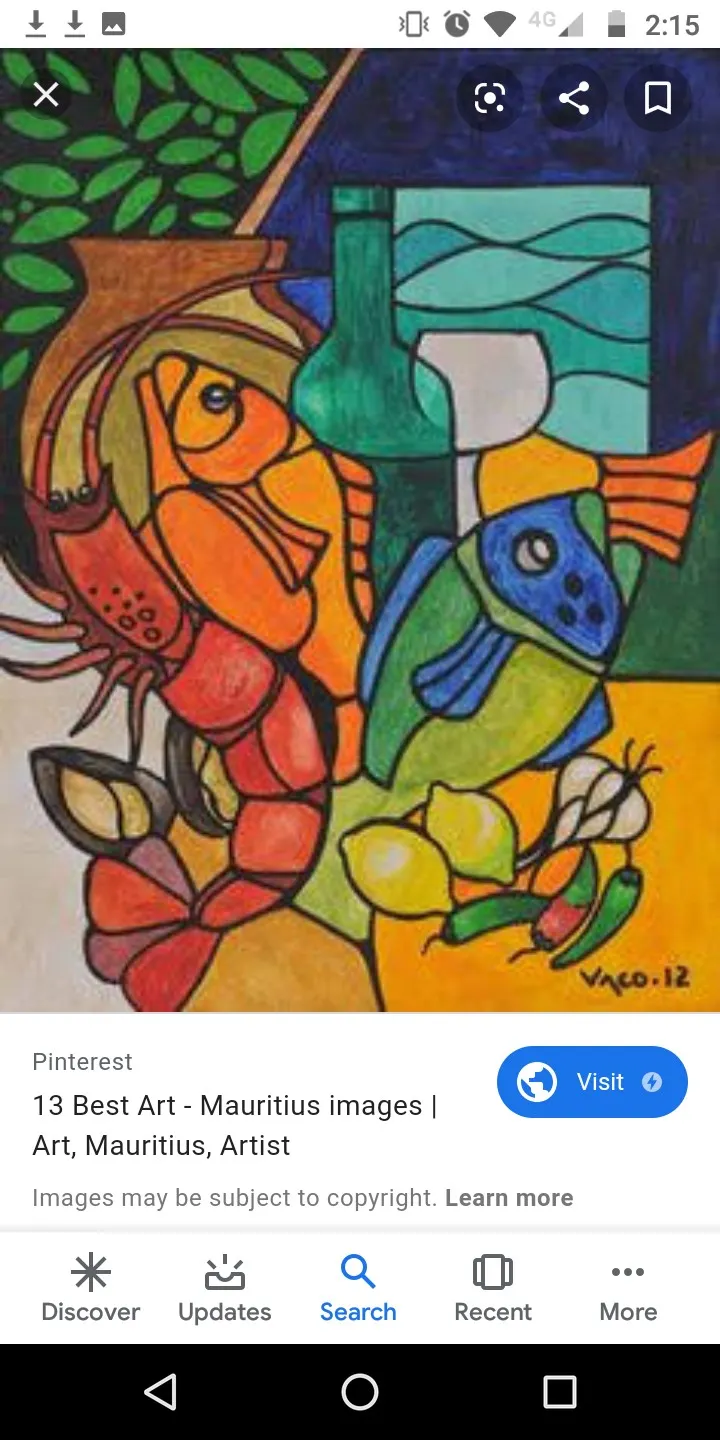Close the image viewer
This screenshot has height=1440, width=720.
(46, 96)
